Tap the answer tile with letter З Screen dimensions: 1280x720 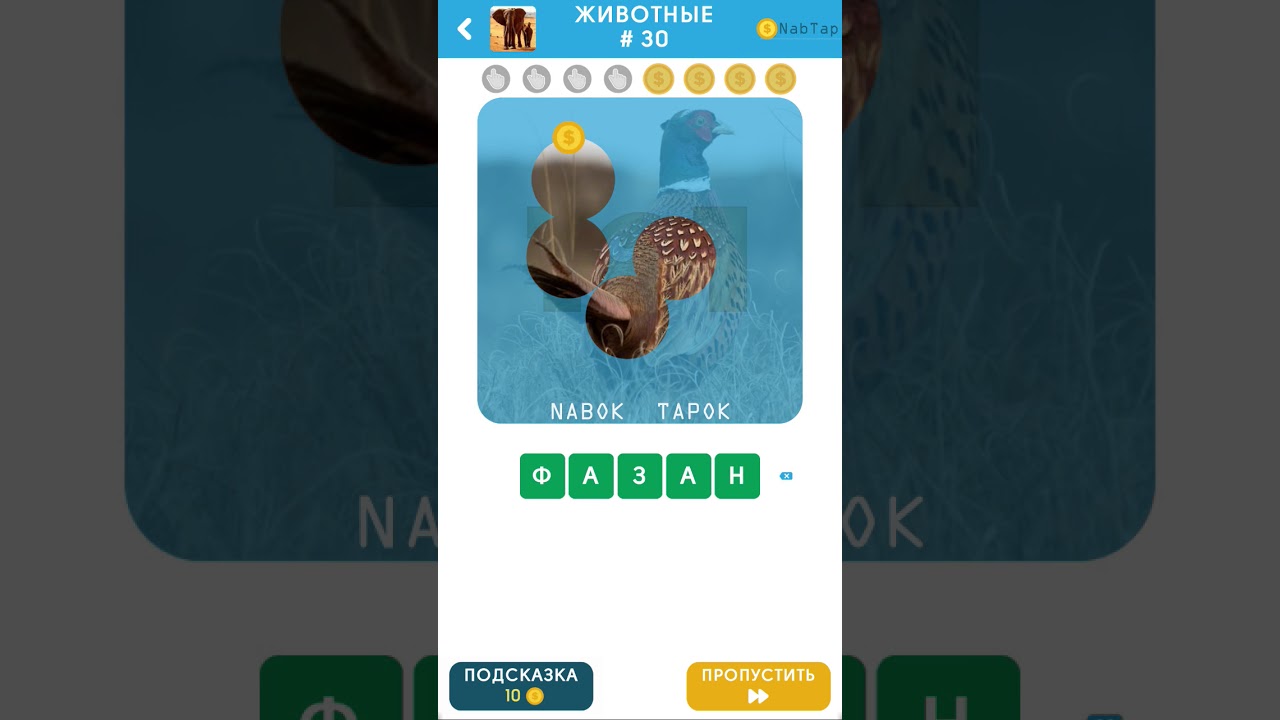(640, 476)
